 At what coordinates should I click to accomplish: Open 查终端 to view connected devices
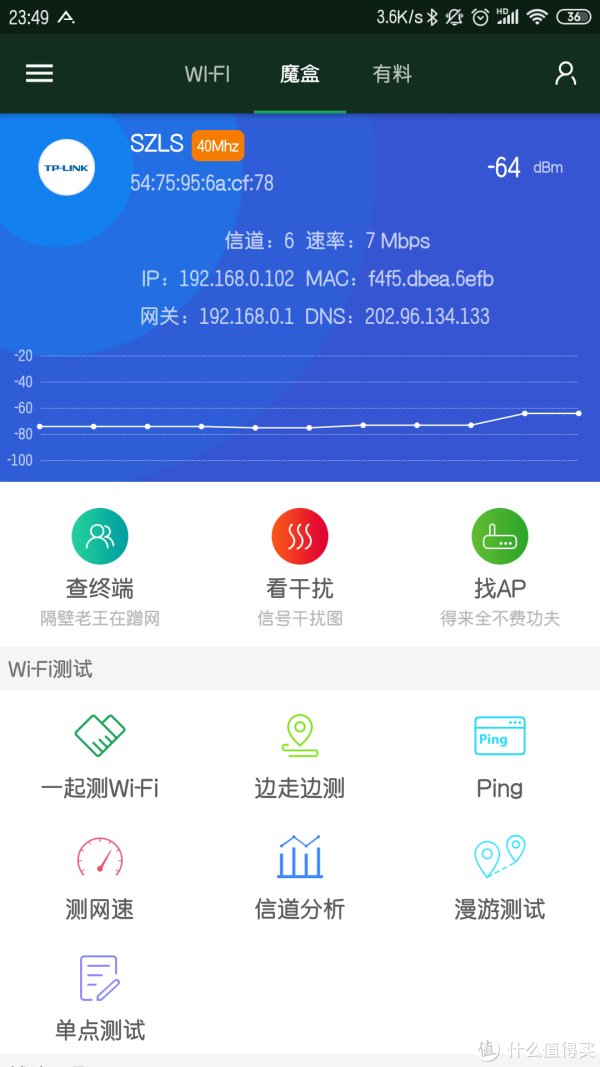click(100, 566)
